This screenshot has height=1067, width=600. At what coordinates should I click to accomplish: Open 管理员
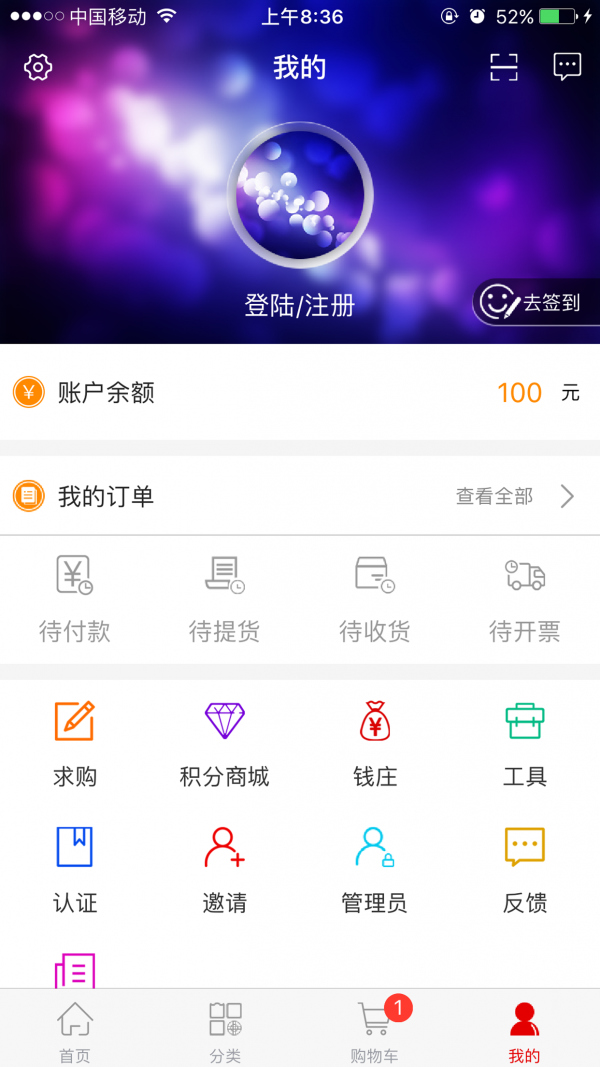pyautogui.click(x=375, y=870)
